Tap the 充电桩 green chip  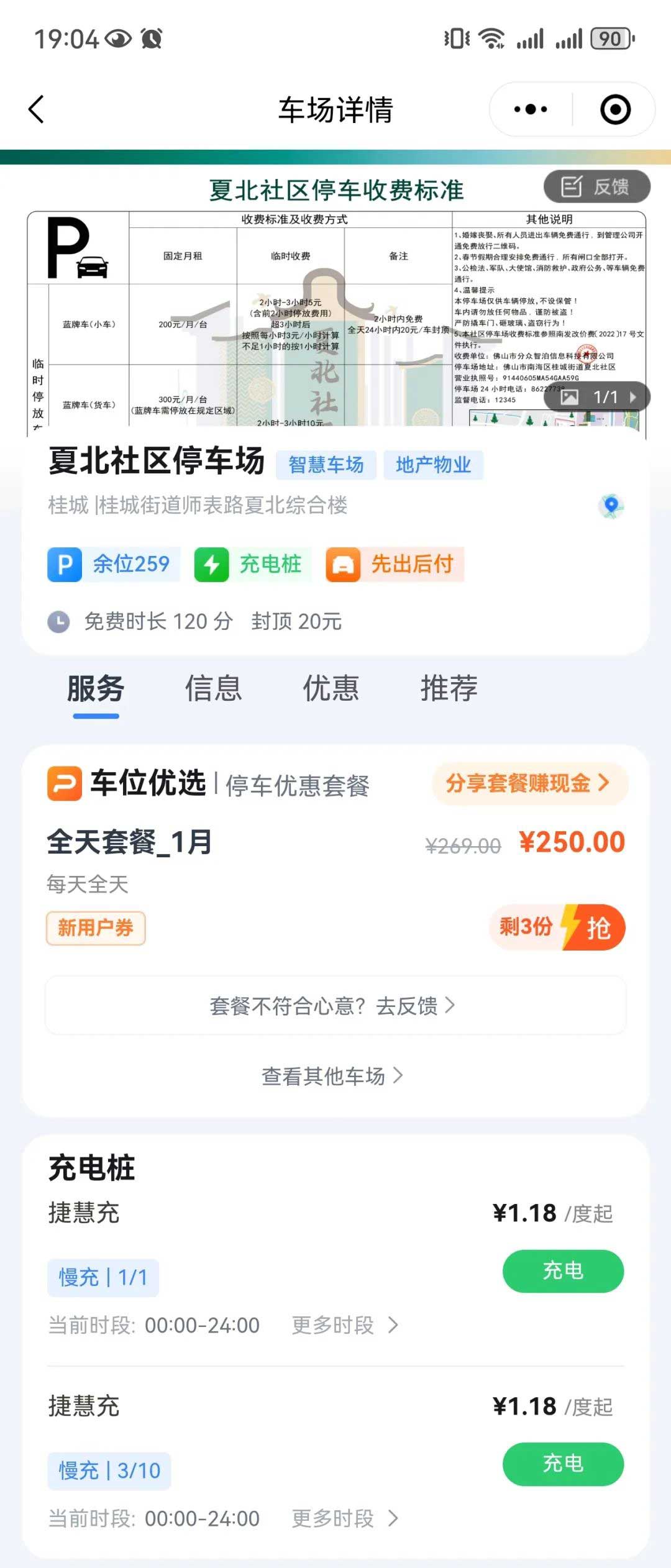pyautogui.click(x=252, y=564)
